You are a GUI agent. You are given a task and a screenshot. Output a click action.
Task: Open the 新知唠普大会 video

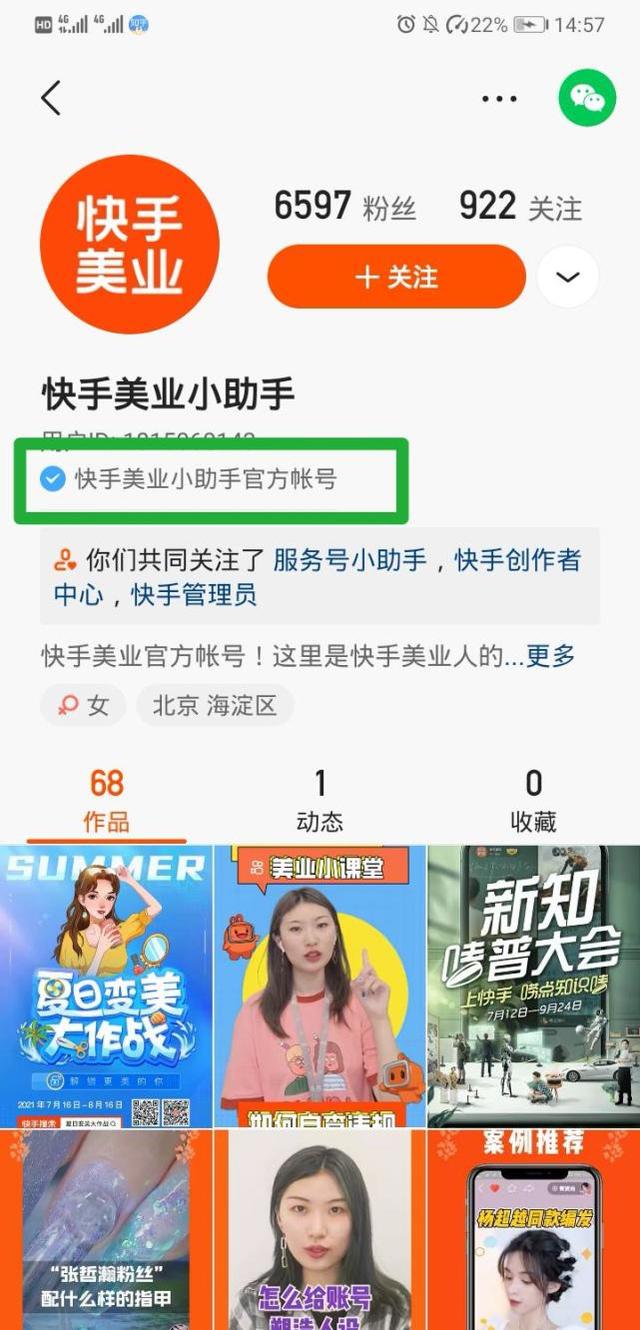tap(533, 986)
